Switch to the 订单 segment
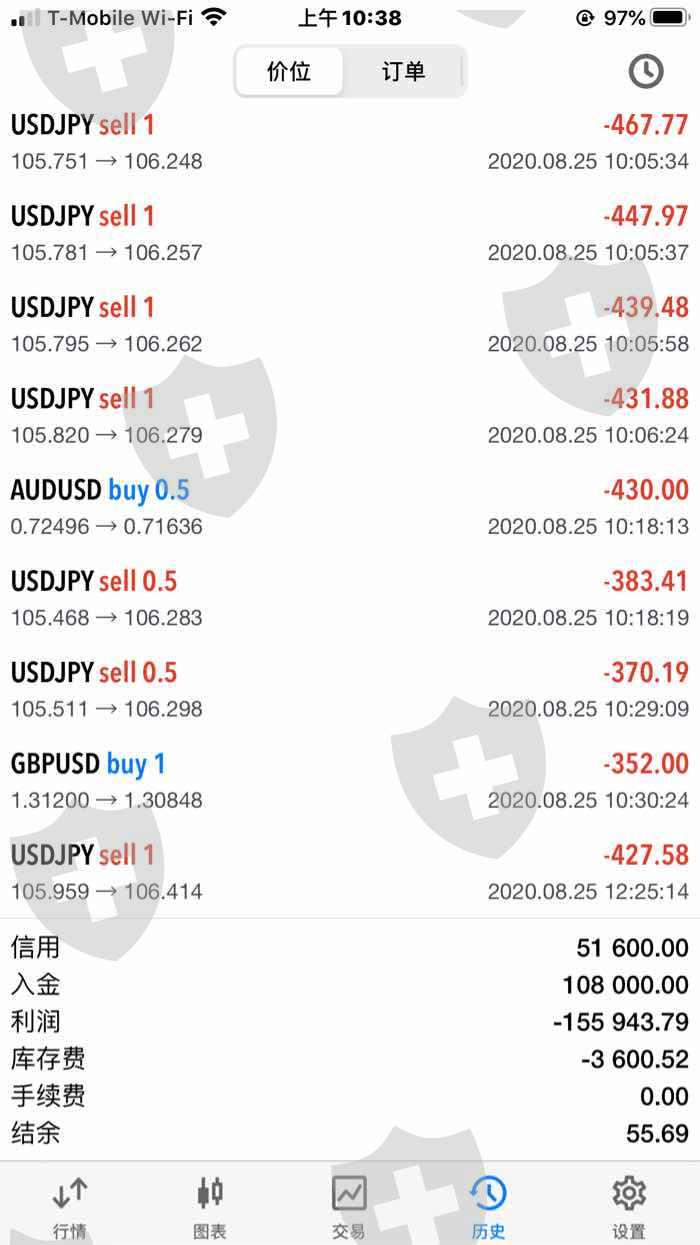The height and width of the screenshot is (1245, 700). 403,71
